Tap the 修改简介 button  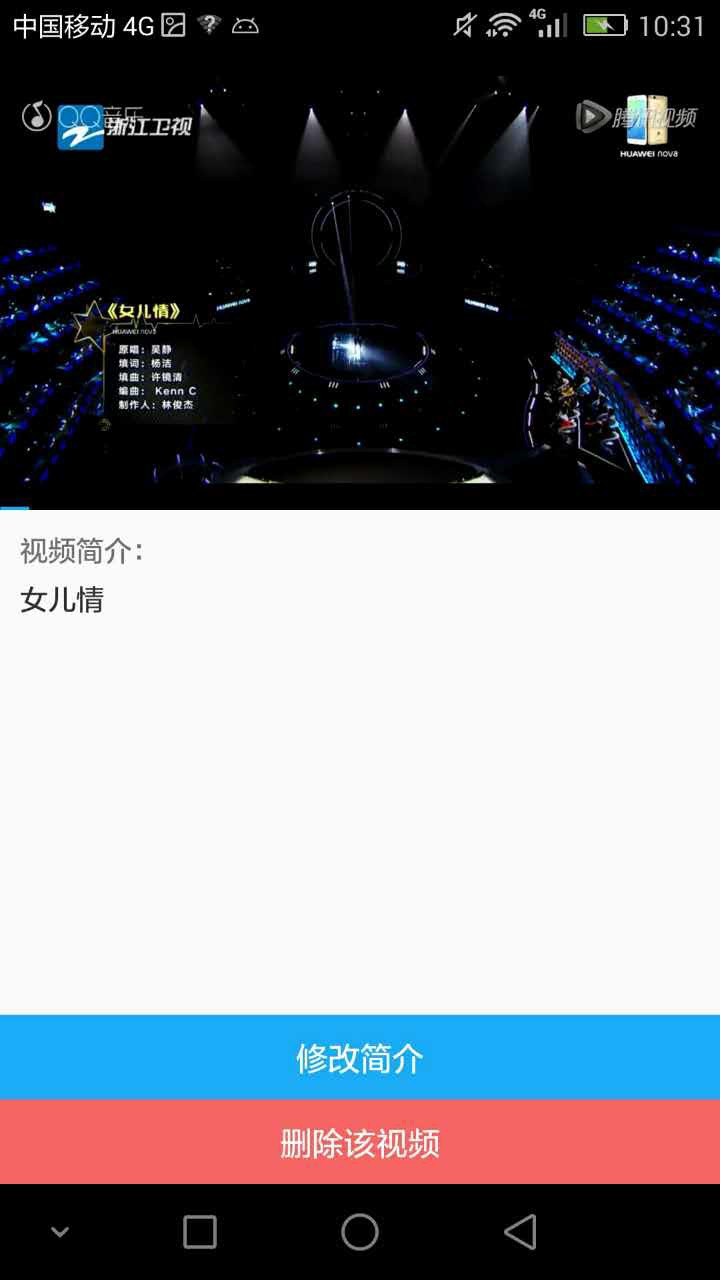click(360, 1058)
